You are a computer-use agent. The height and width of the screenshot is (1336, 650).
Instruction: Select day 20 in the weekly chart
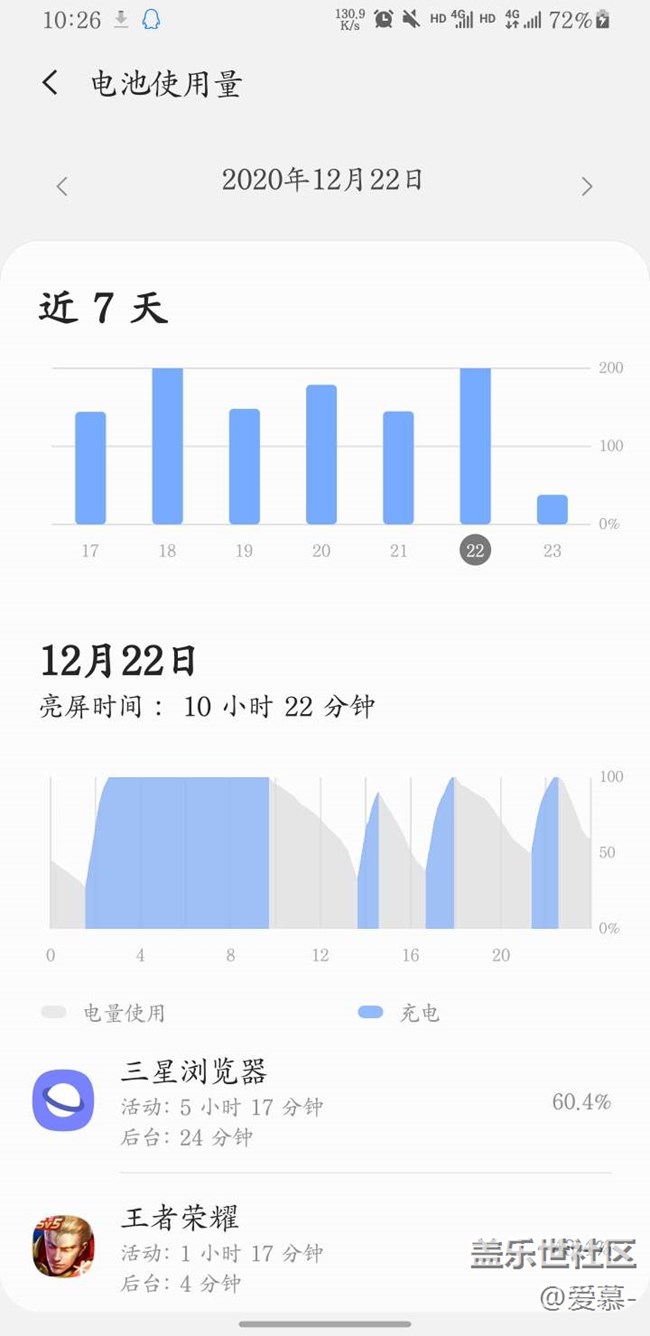321,455
